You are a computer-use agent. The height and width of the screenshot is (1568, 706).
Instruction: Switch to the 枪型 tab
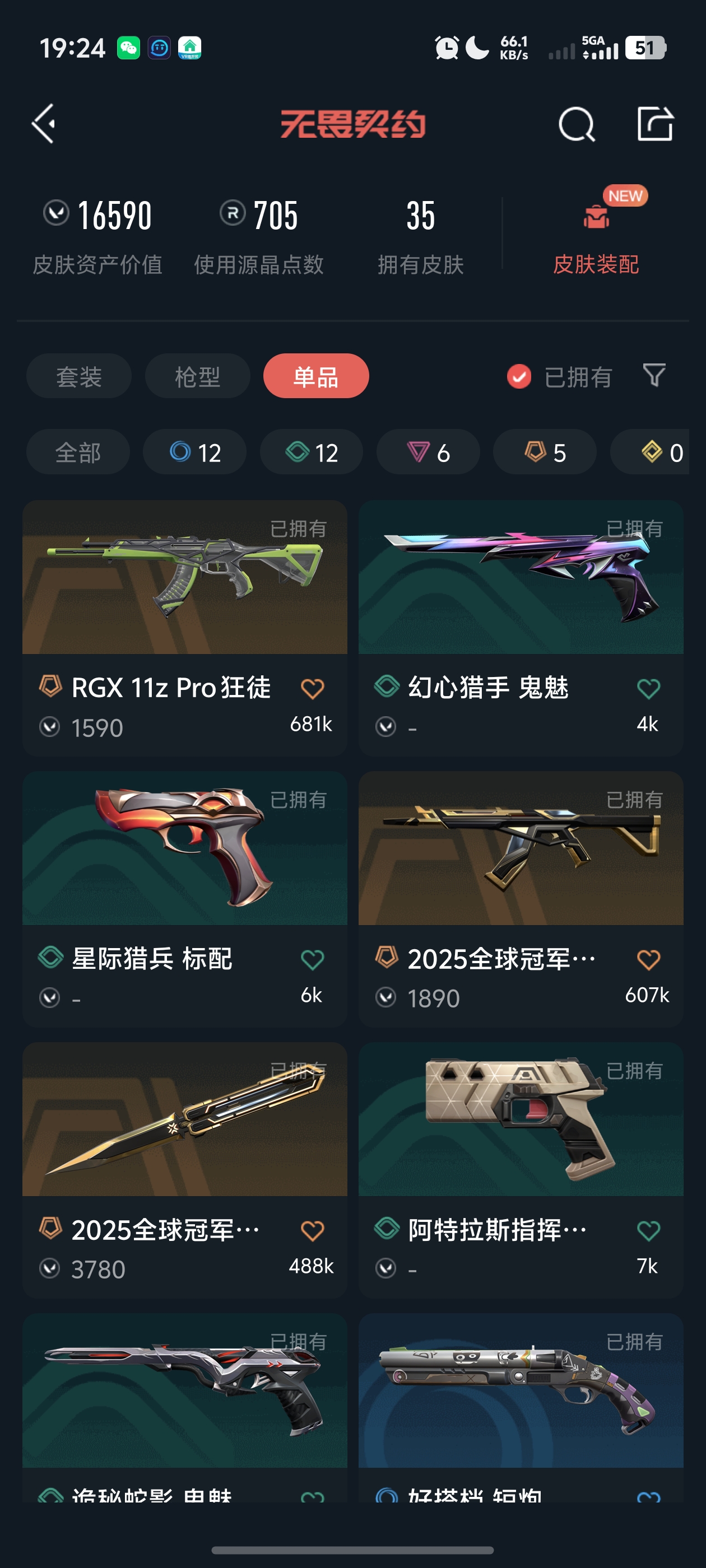[197, 376]
